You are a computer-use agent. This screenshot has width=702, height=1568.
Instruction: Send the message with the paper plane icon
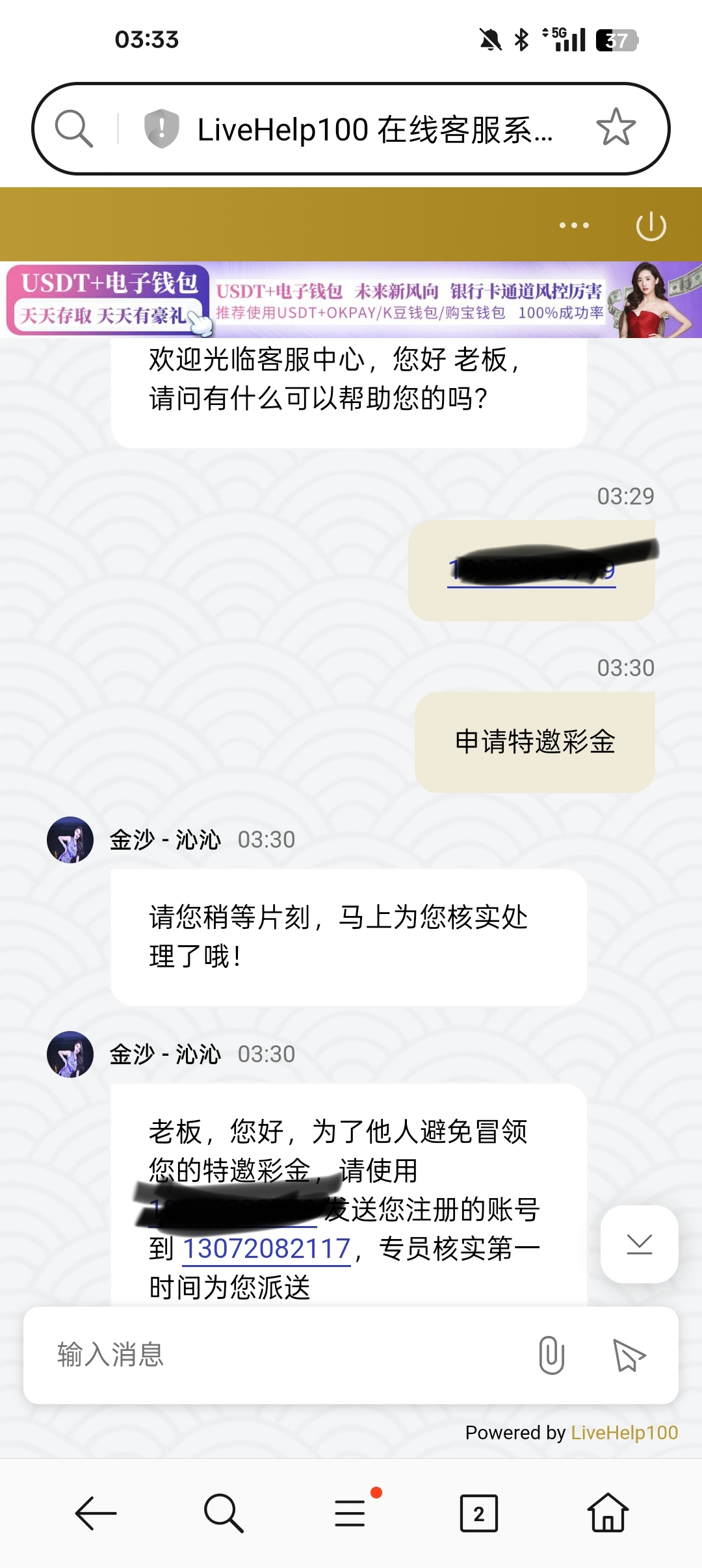pos(629,1355)
